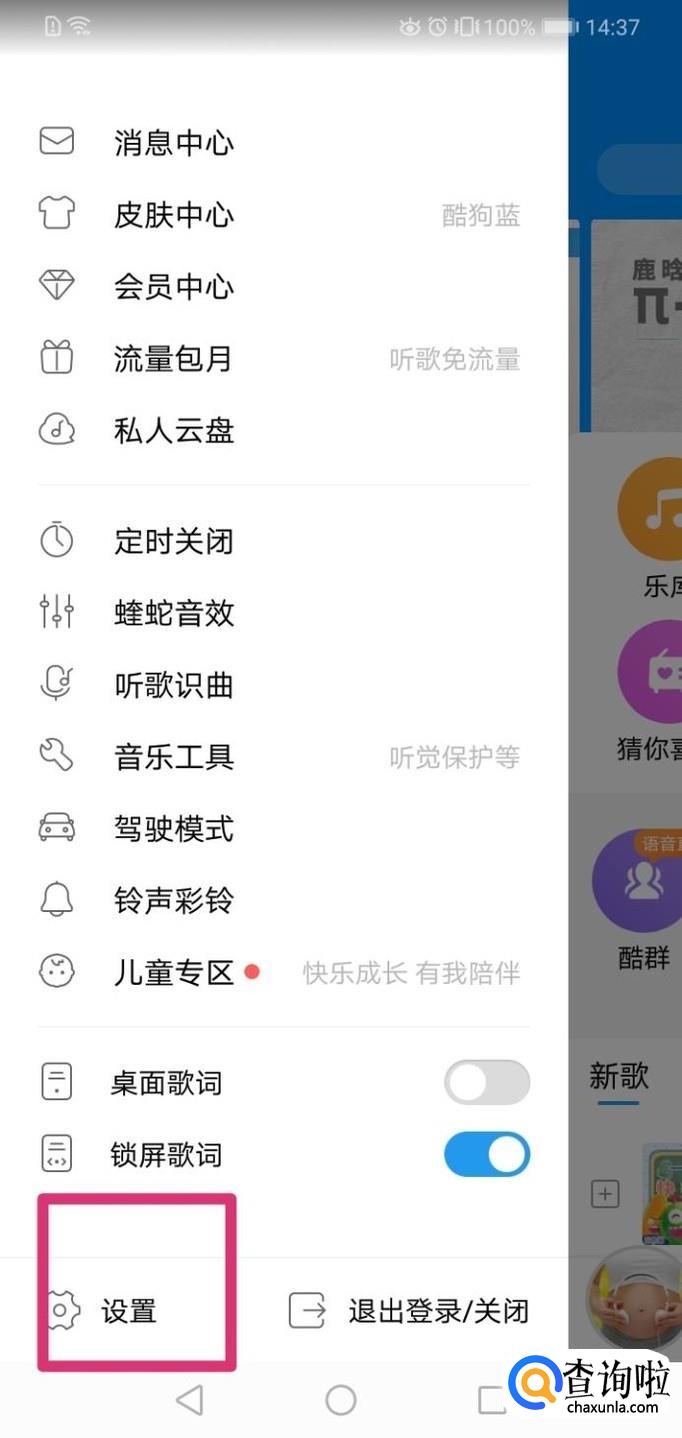Open 皮肤中心 skin center
682x1438 pixels.
173,215
